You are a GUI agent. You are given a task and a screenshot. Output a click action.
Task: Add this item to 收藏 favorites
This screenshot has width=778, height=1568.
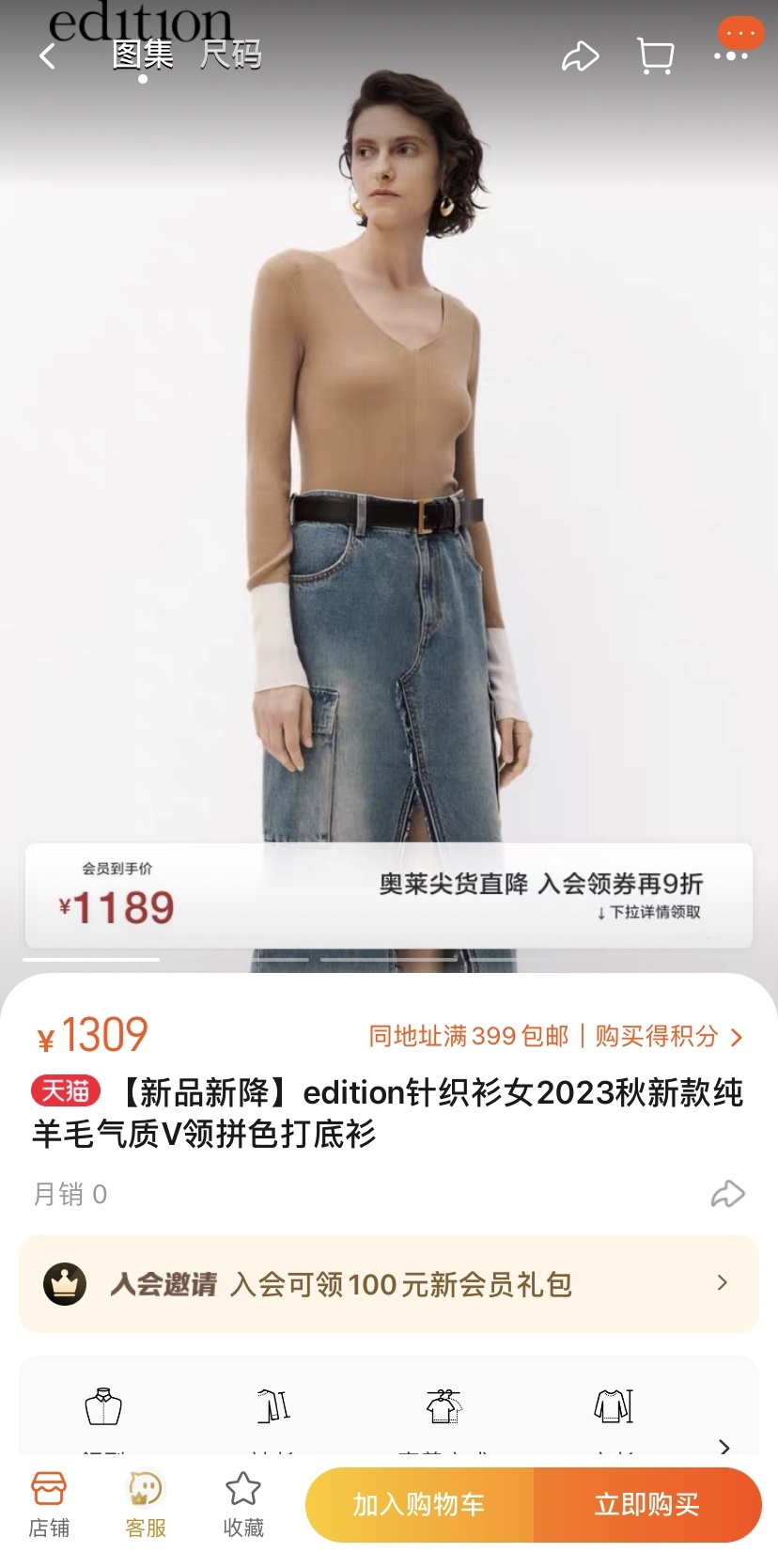[x=243, y=1504]
